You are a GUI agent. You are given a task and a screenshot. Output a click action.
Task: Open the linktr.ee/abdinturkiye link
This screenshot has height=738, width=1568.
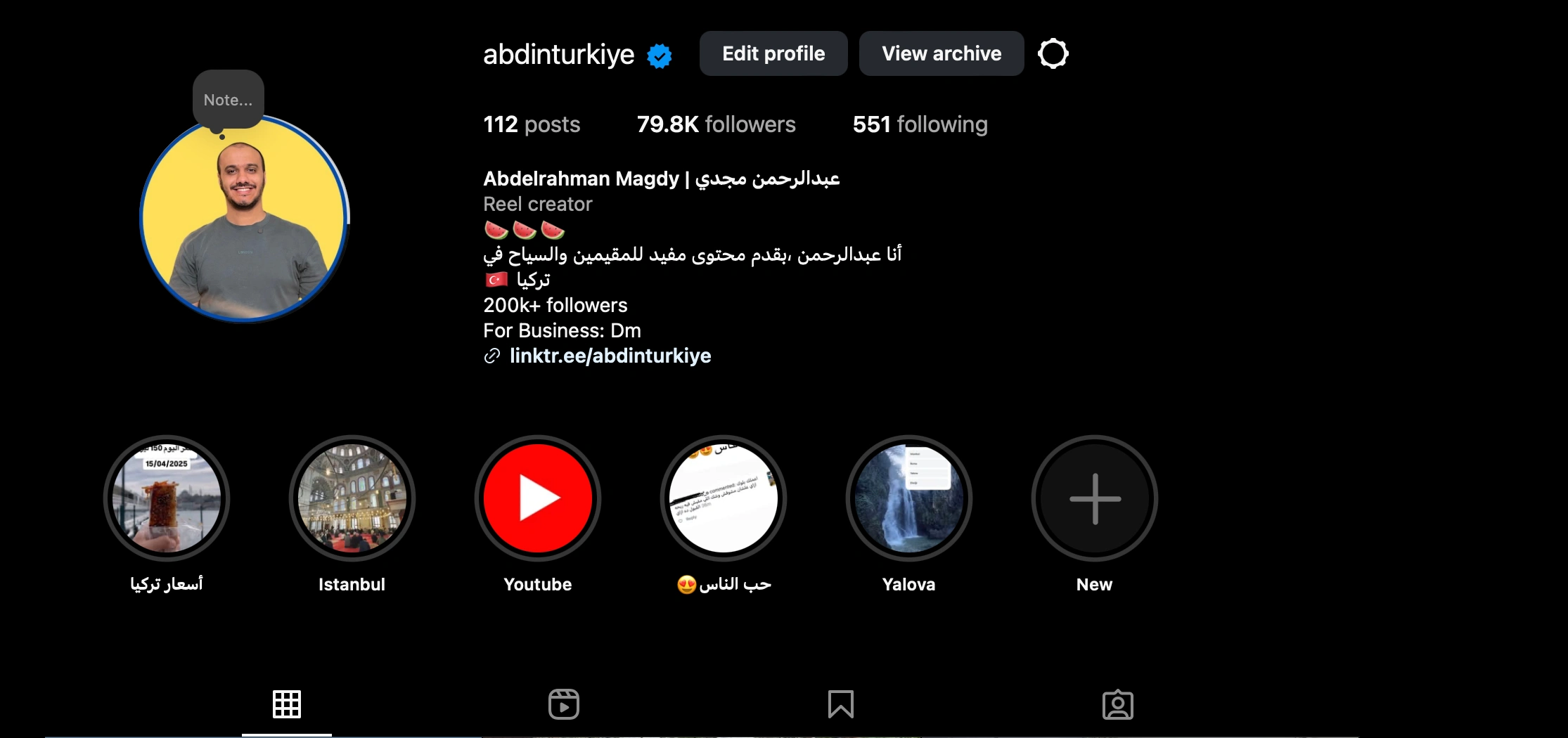[x=610, y=356]
